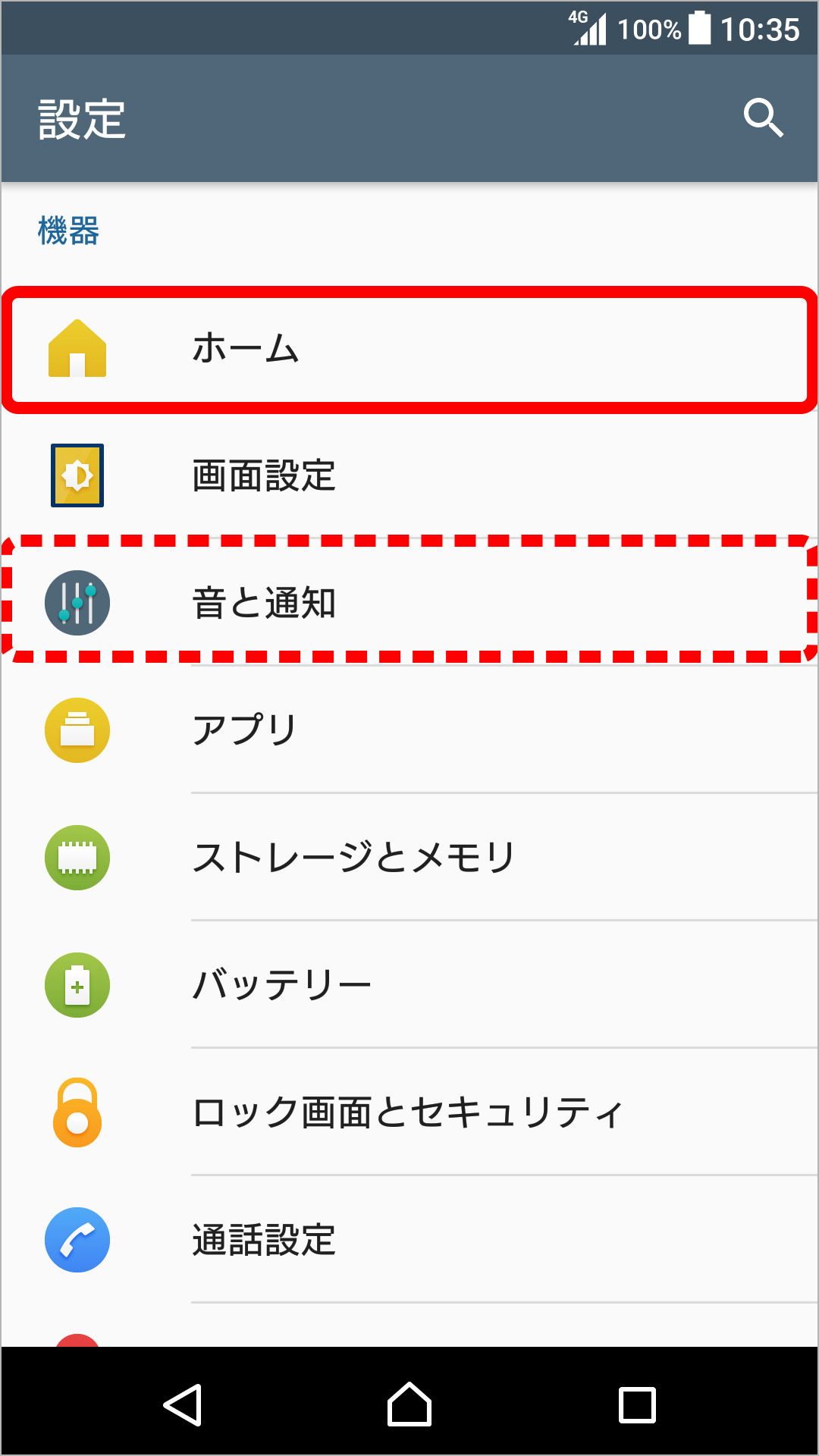Viewport: 819px width, 1456px height.
Task: Go back using the navigation bar
Action: click(x=183, y=1404)
